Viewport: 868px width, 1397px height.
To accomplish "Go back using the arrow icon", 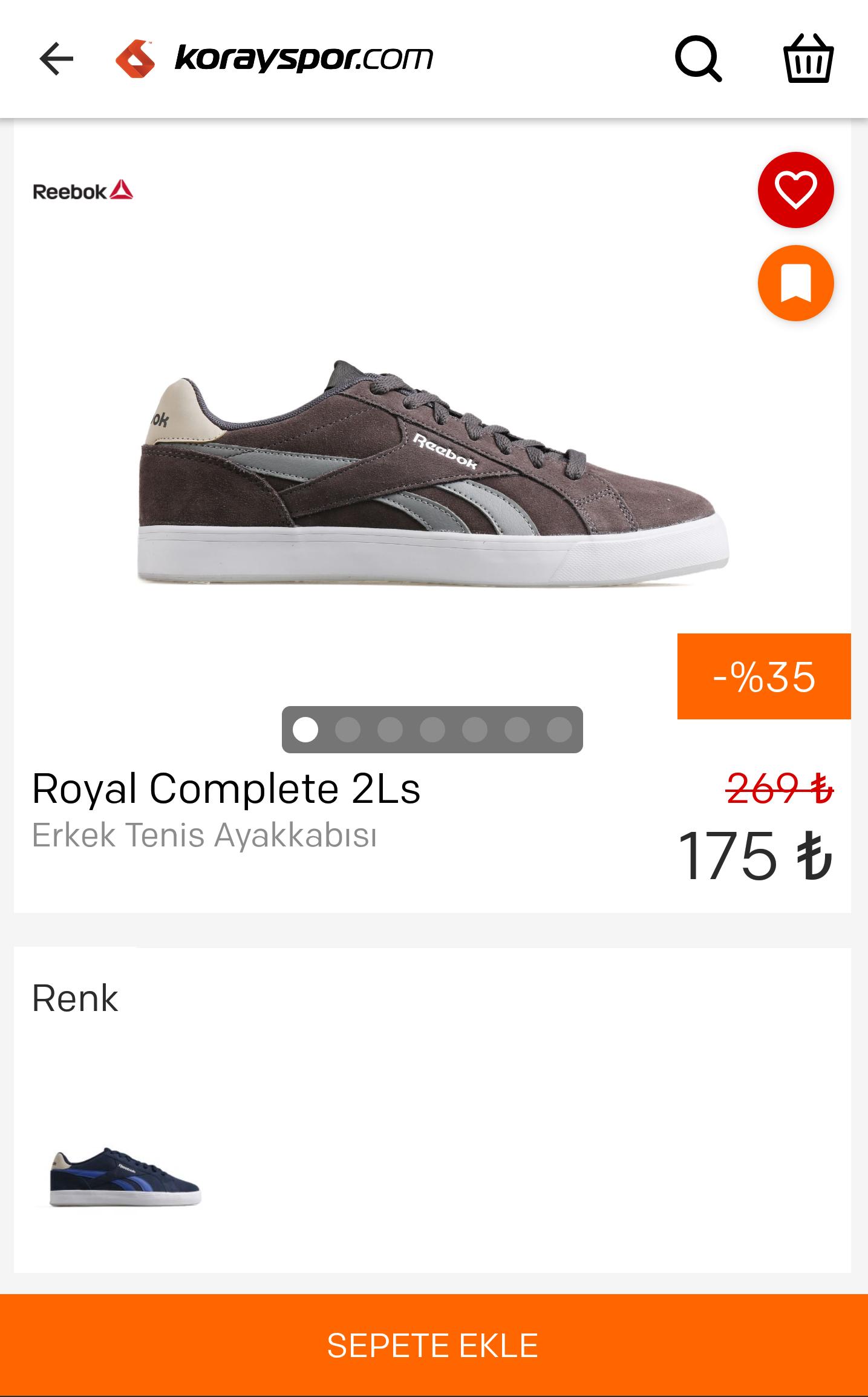I will [x=56, y=59].
